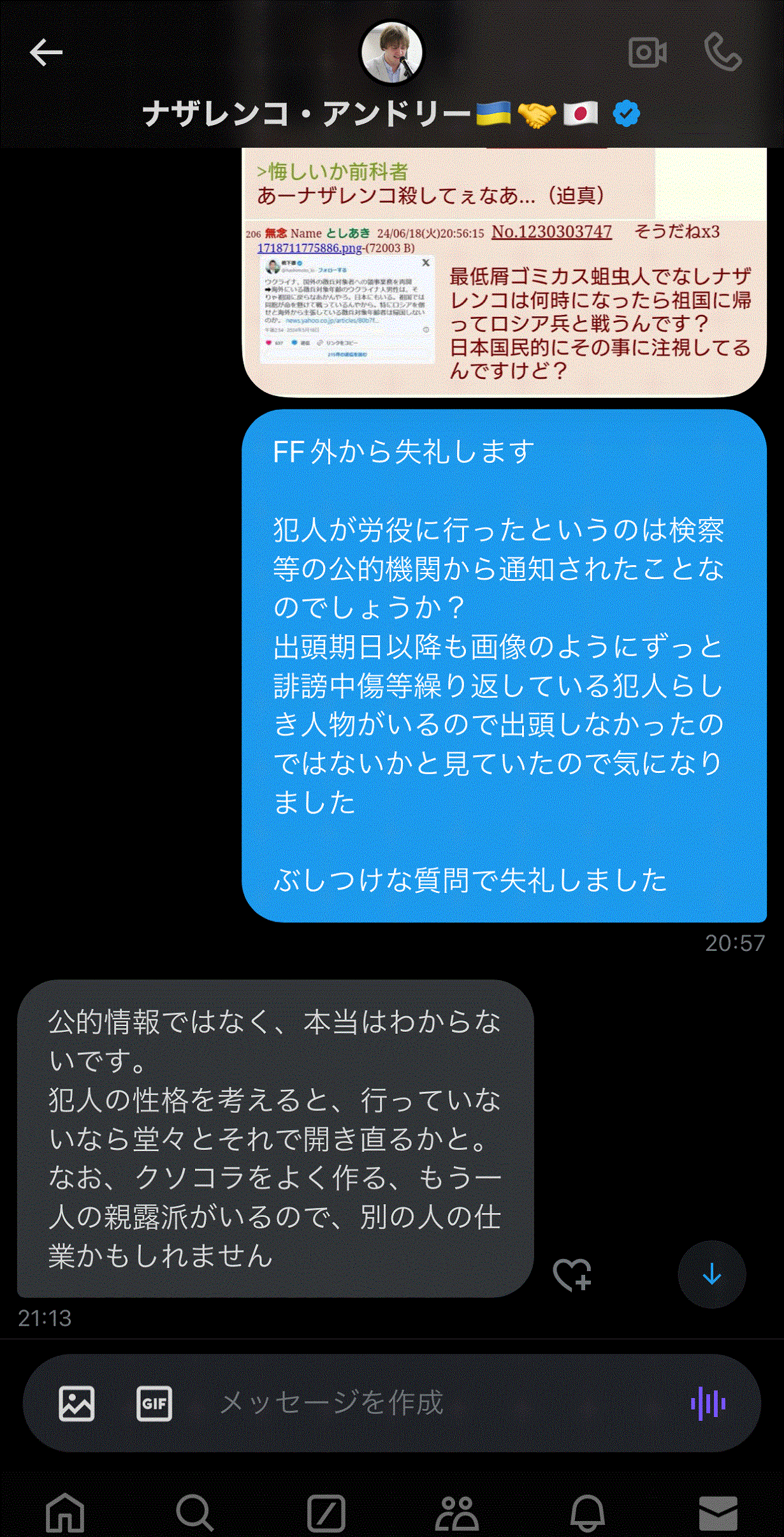Image resolution: width=784 pixels, height=1537 pixels.
Task: Switch to the Communities tab
Action: point(457,1512)
